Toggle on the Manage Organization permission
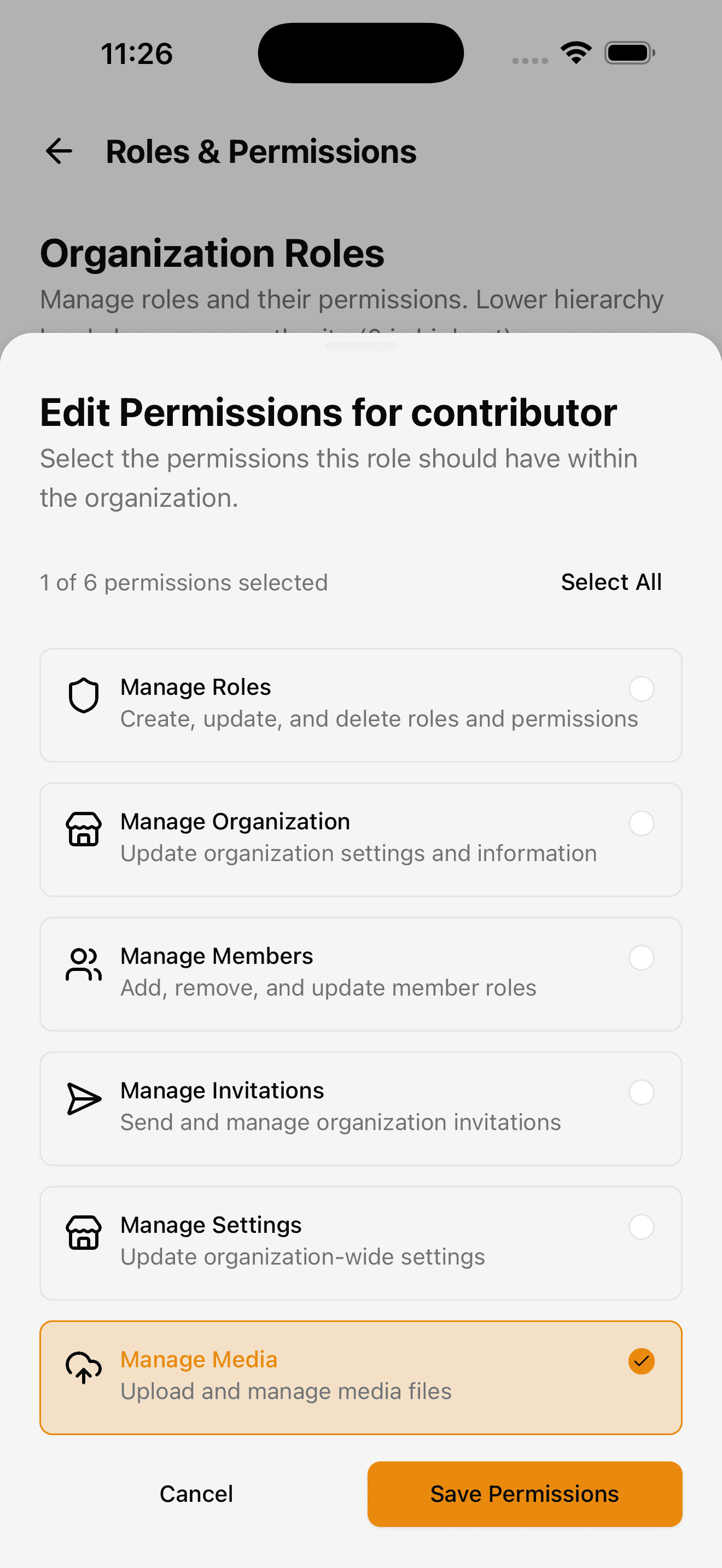This screenshot has width=722, height=1568. coord(641,823)
